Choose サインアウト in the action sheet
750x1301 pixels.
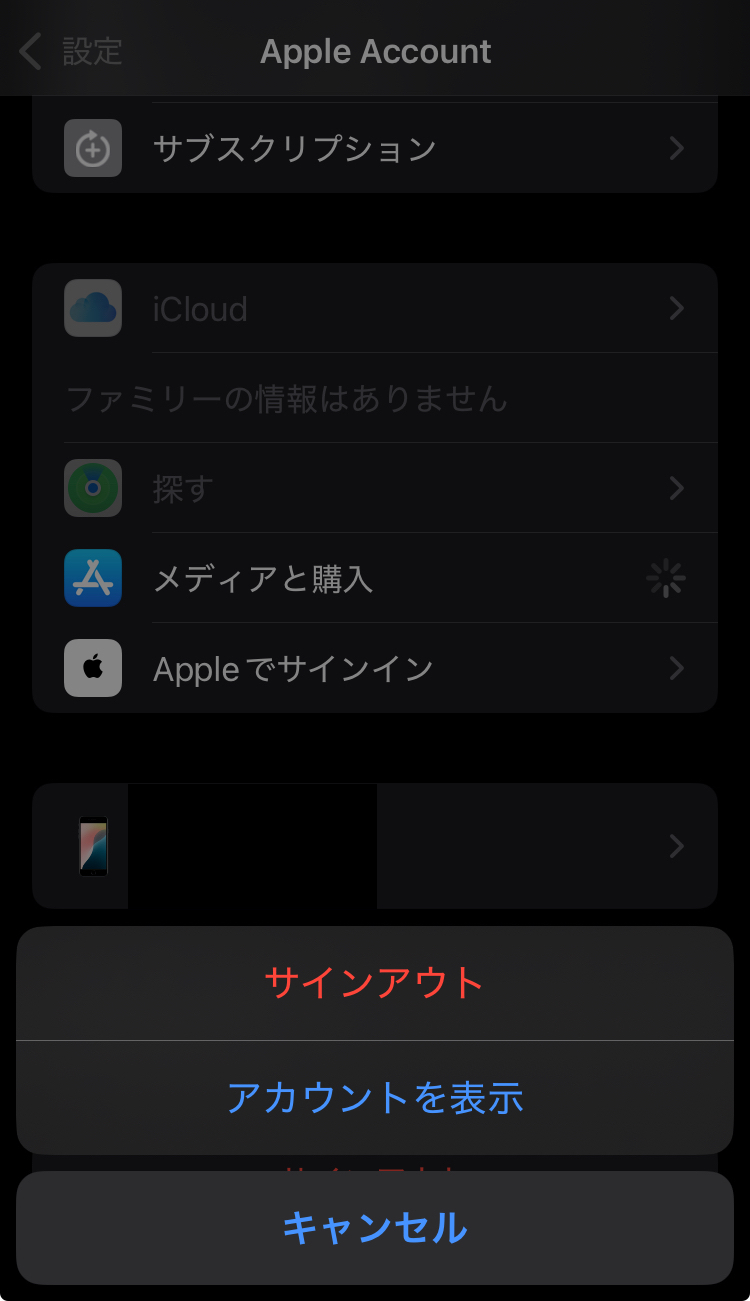click(374, 983)
